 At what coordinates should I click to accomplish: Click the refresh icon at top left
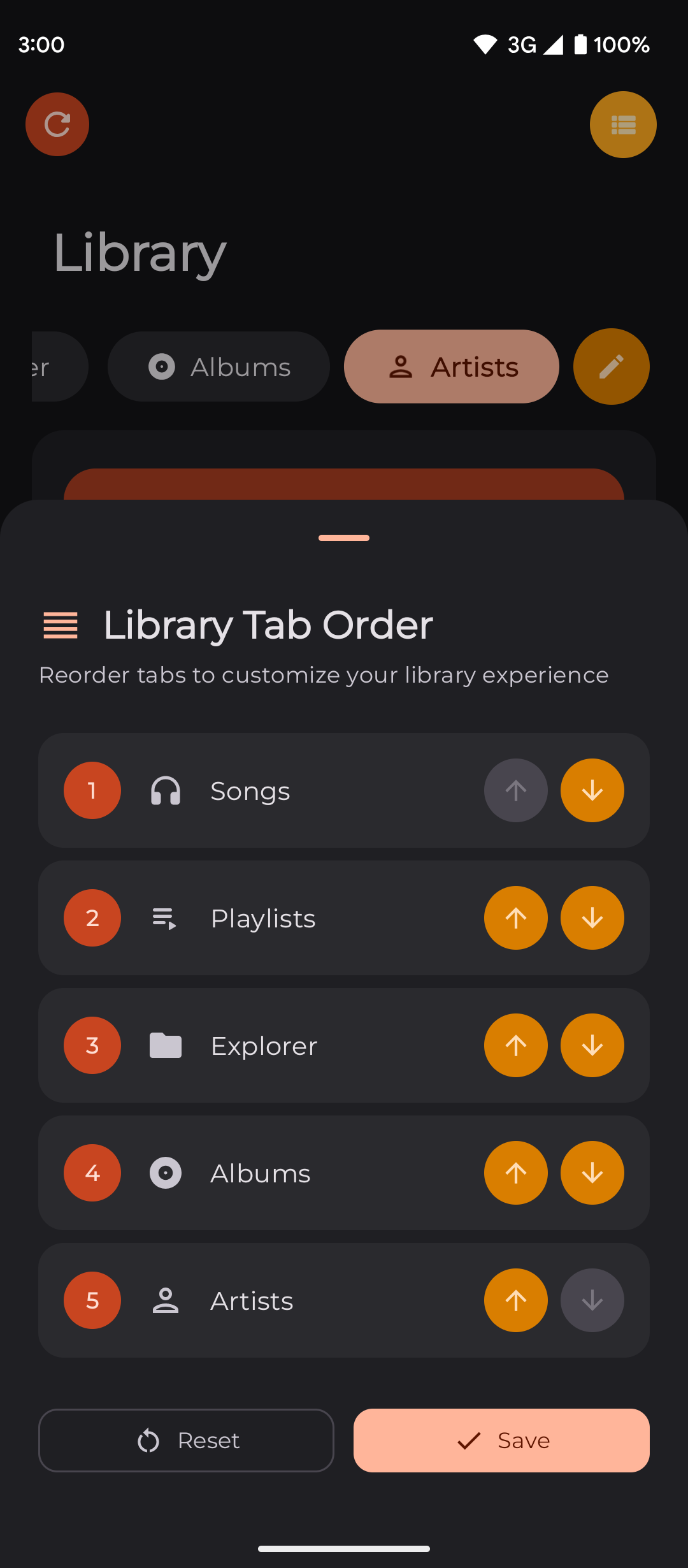pos(57,124)
